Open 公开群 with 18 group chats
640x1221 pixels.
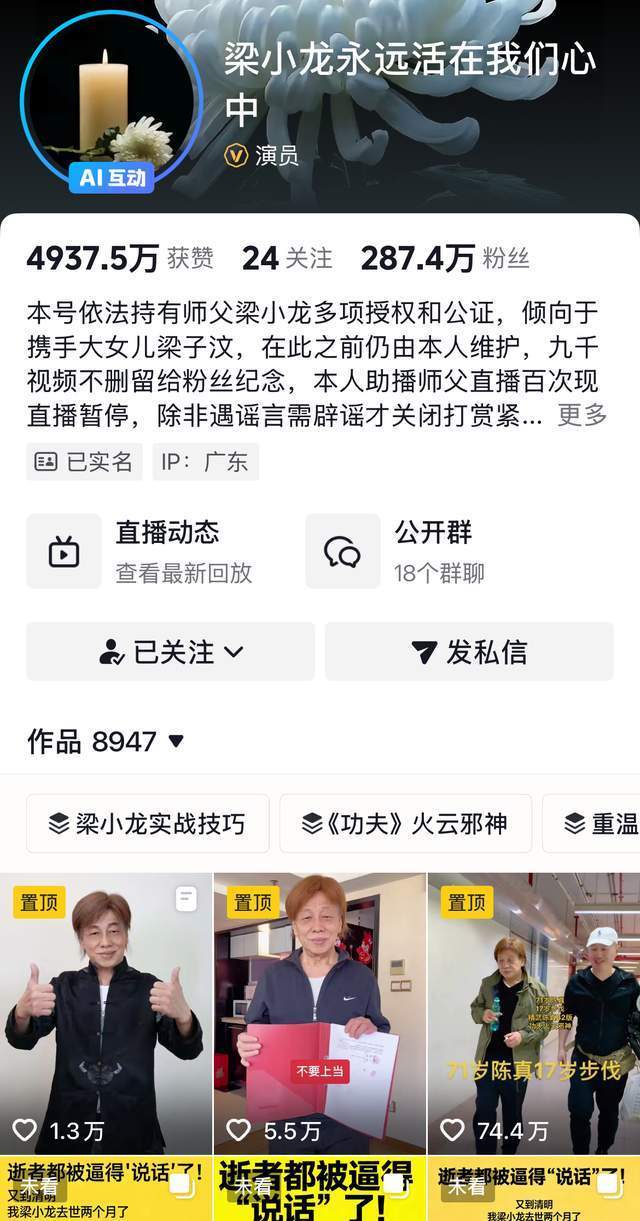click(x=432, y=551)
